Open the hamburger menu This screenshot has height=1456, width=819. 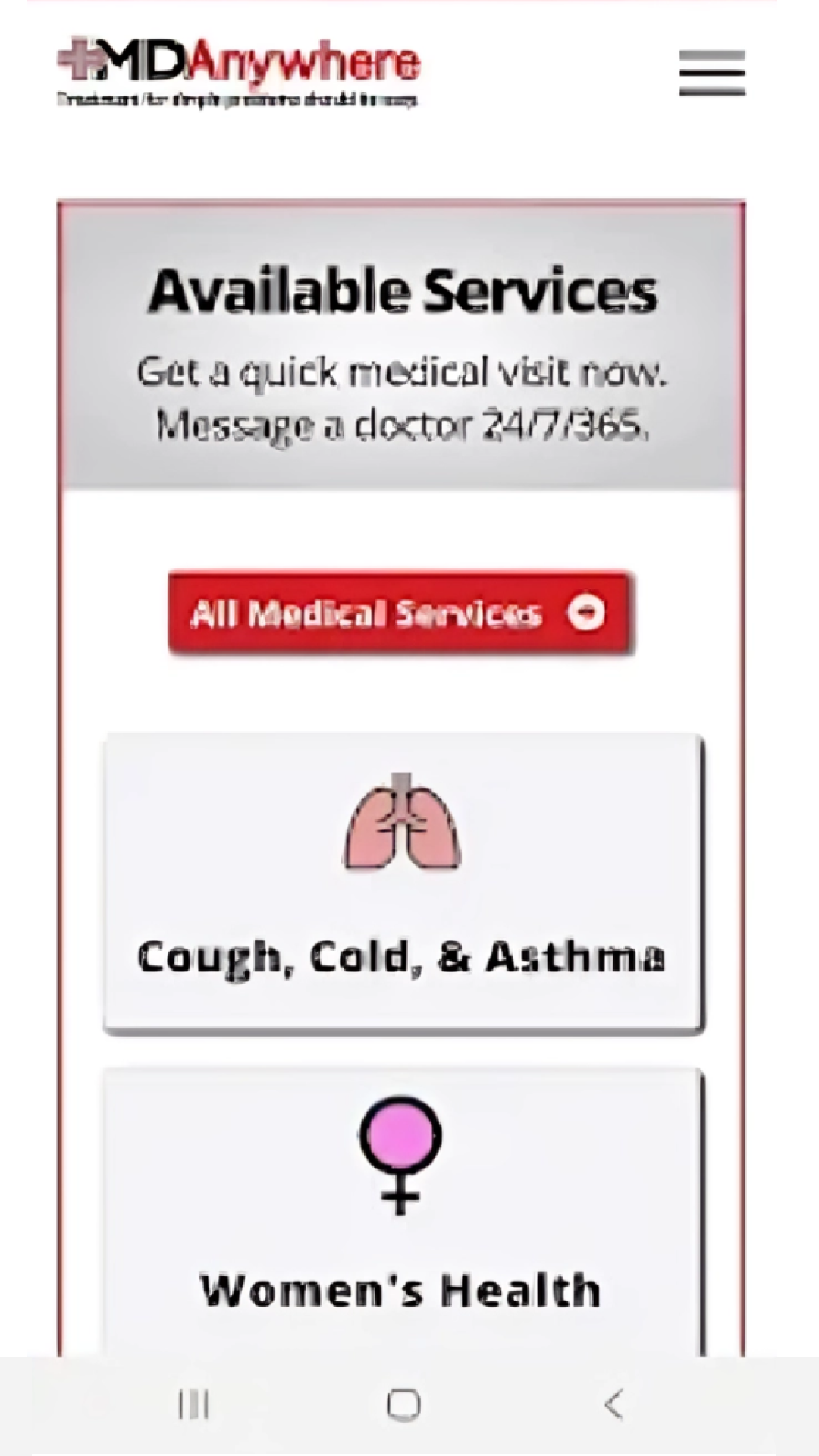(x=711, y=73)
